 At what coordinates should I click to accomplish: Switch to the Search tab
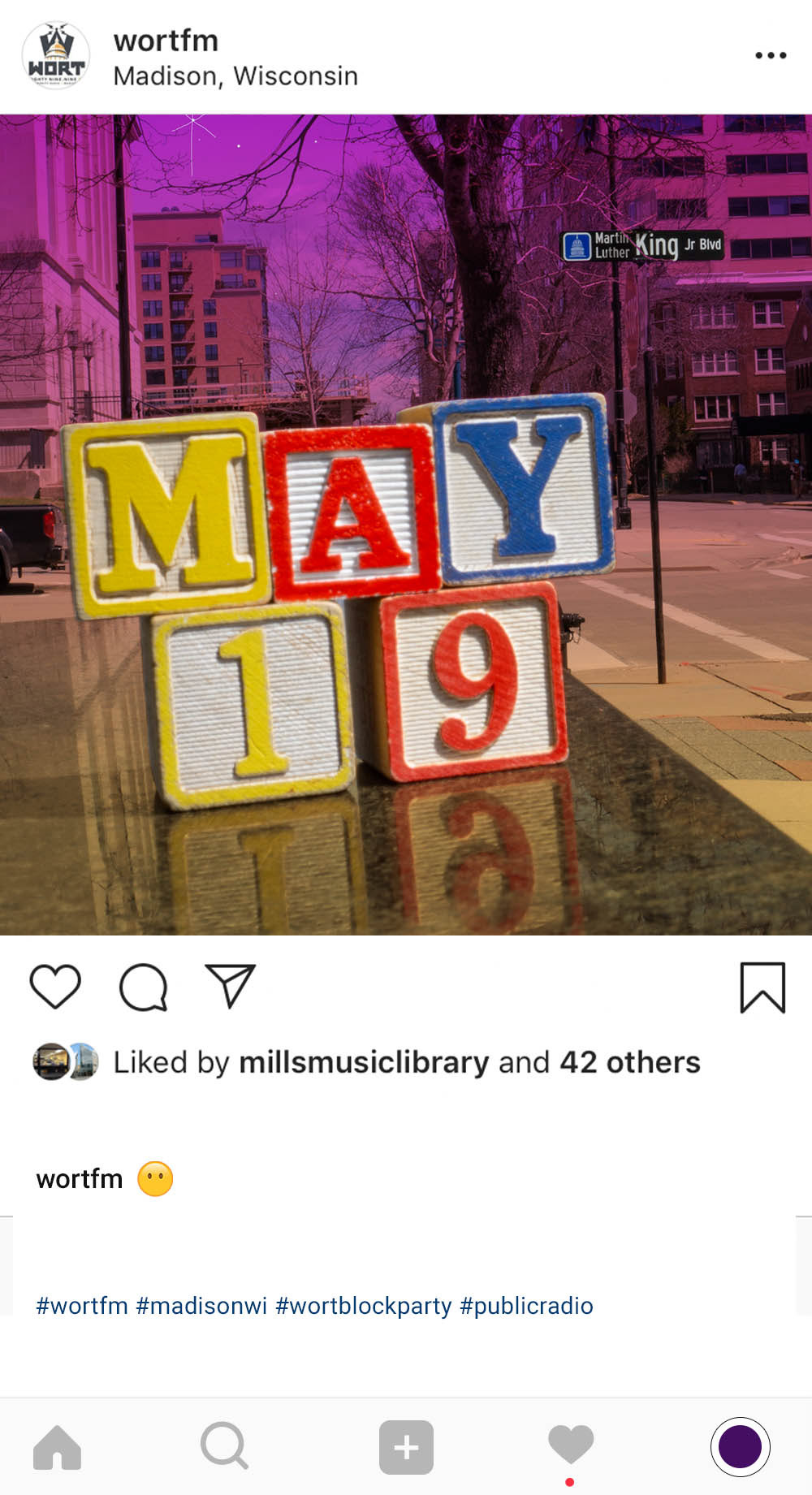pos(224,1445)
